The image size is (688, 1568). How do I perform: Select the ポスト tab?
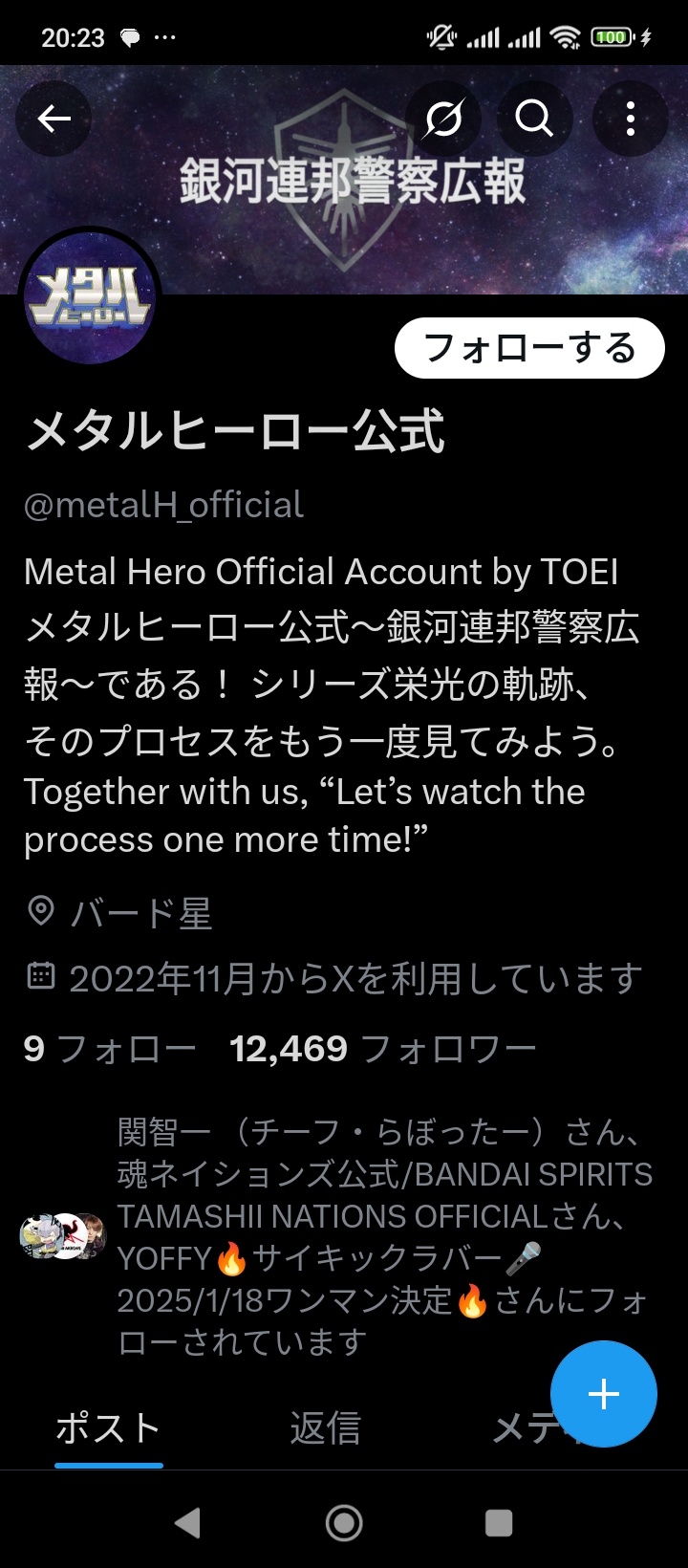108,1428
